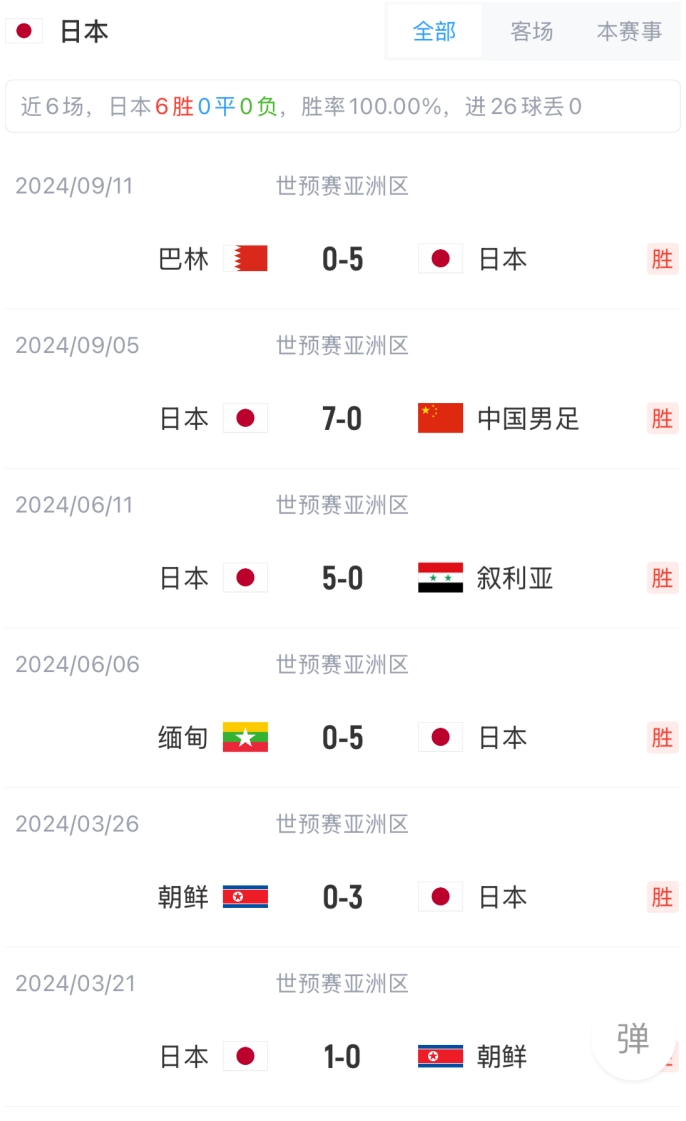The height and width of the screenshot is (1121, 686).
Task: Select the 客场 filter tab
Action: tap(531, 32)
